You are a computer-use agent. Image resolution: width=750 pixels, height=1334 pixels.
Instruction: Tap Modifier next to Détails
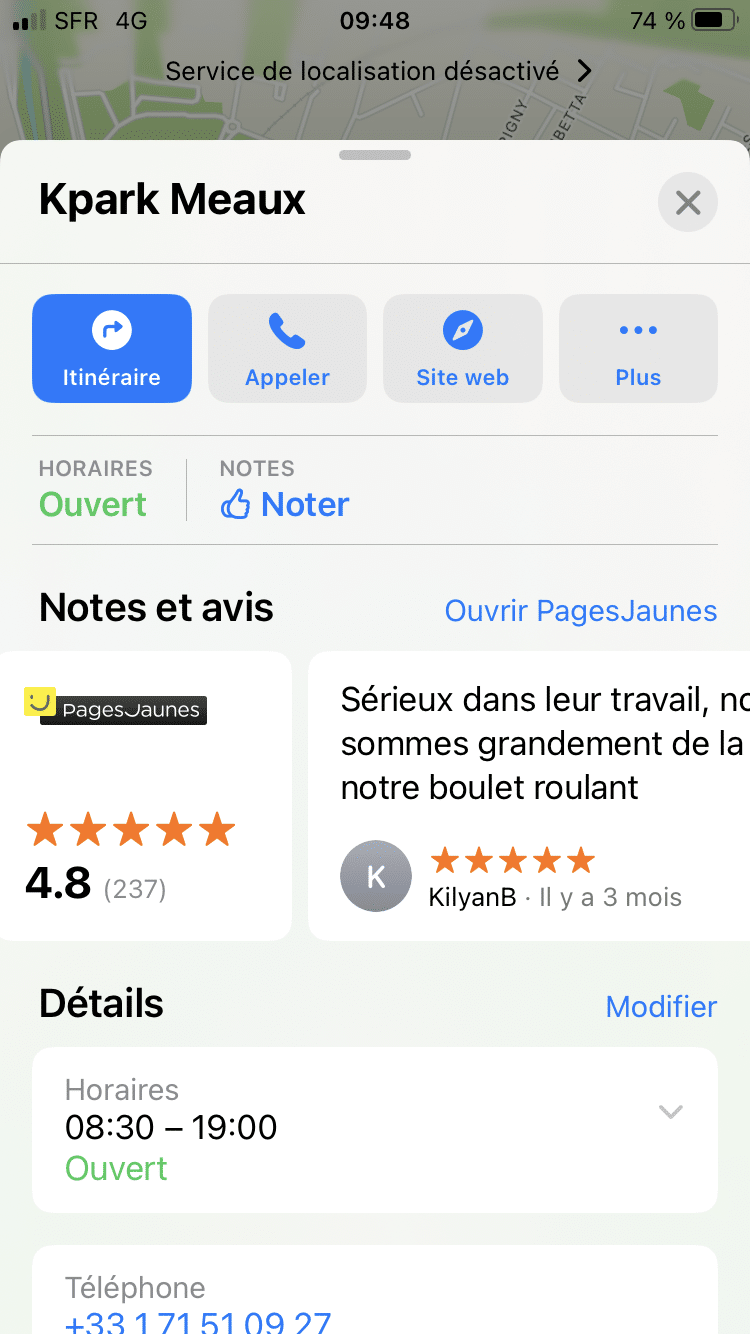pyautogui.click(x=661, y=1006)
